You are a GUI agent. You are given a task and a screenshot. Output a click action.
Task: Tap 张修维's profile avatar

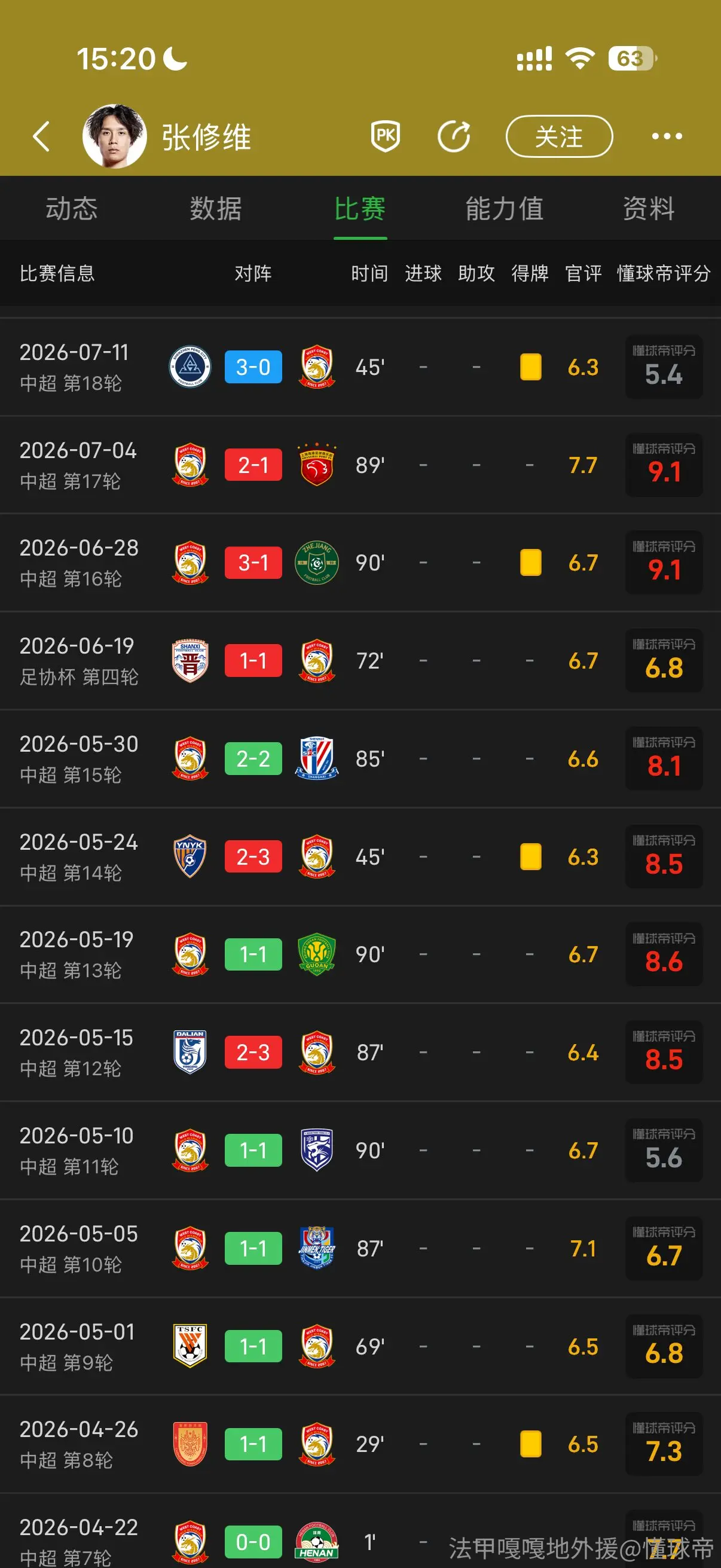[114, 136]
